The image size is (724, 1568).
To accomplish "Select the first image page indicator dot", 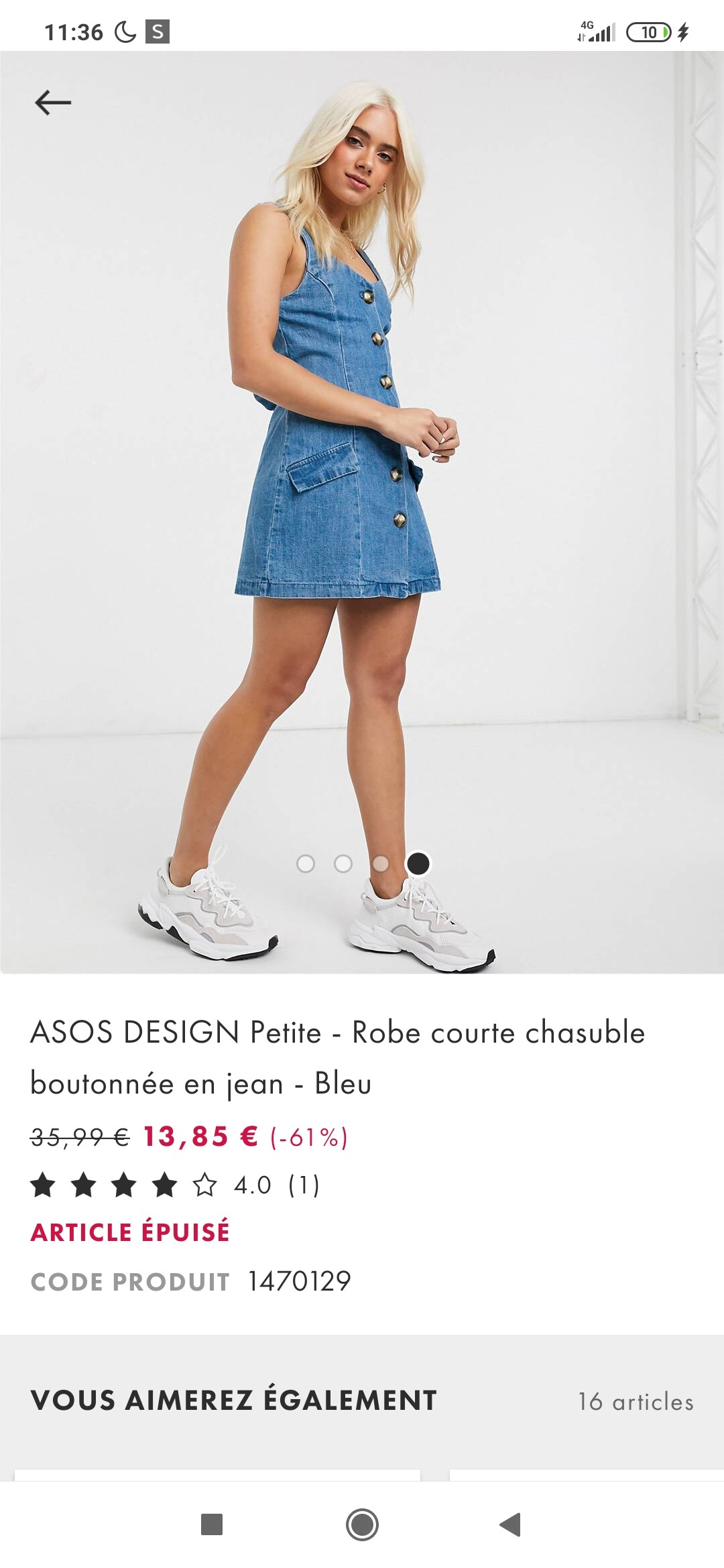I will (x=306, y=864).
